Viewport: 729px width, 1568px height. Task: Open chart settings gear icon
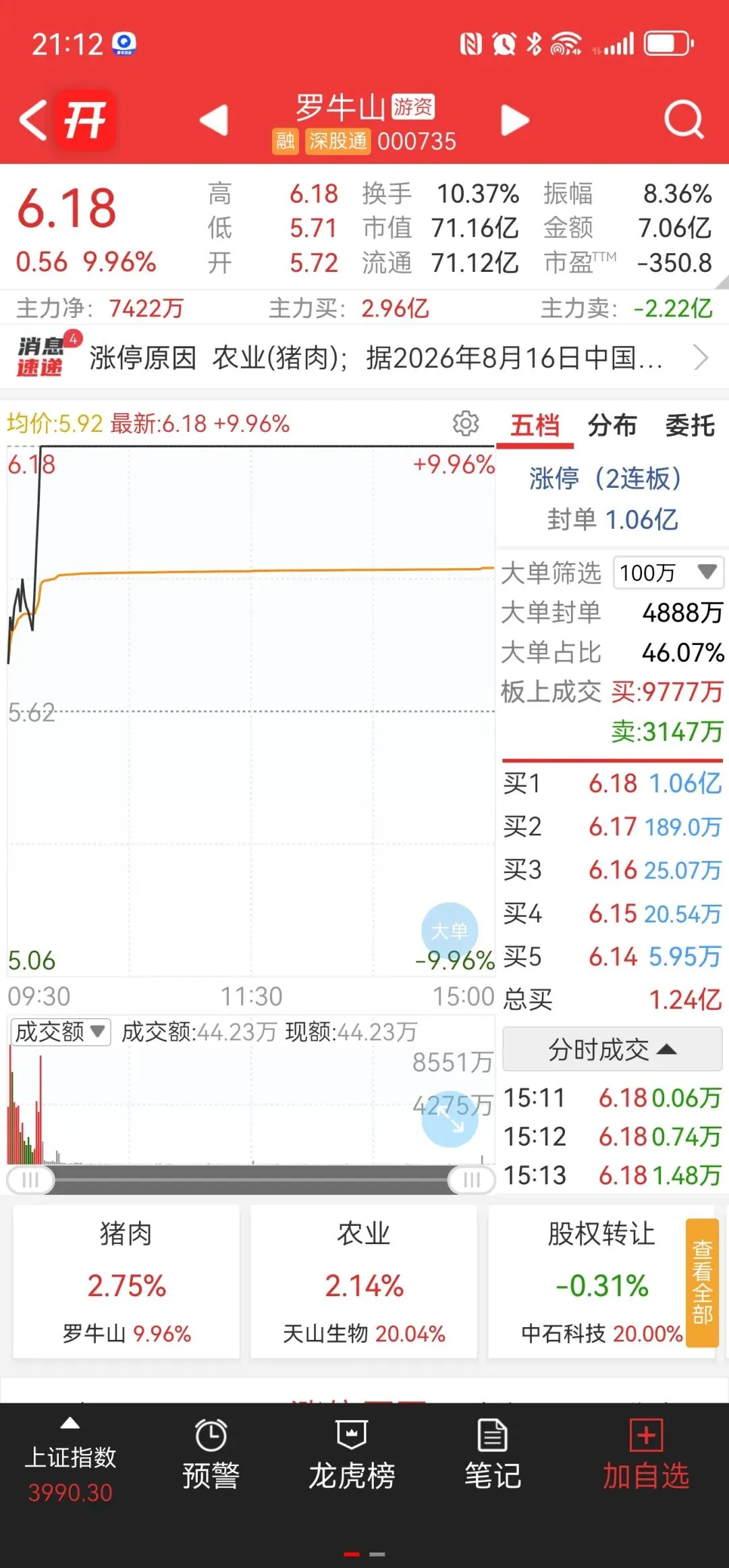pos(466,424)
